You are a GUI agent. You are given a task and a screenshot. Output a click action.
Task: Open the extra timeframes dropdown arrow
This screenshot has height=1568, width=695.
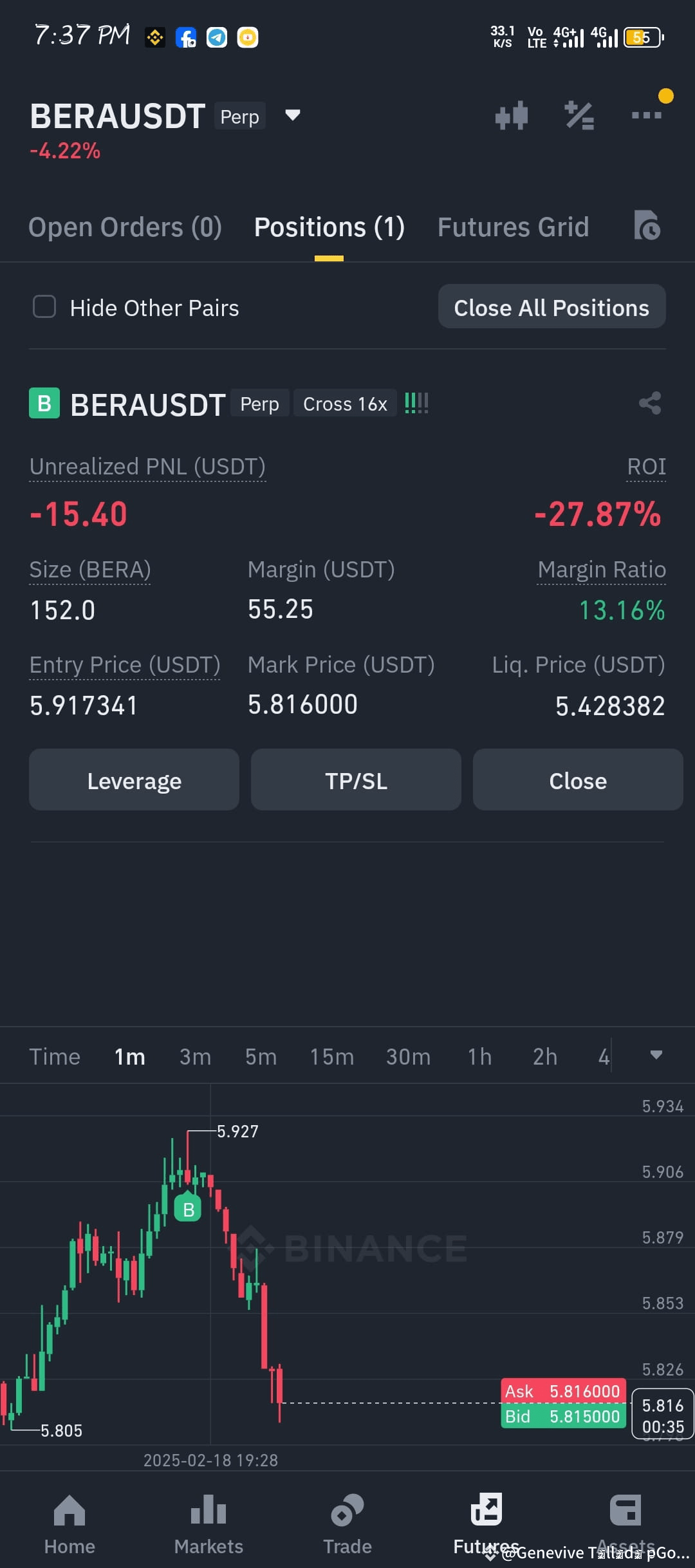coord(656,1056)
